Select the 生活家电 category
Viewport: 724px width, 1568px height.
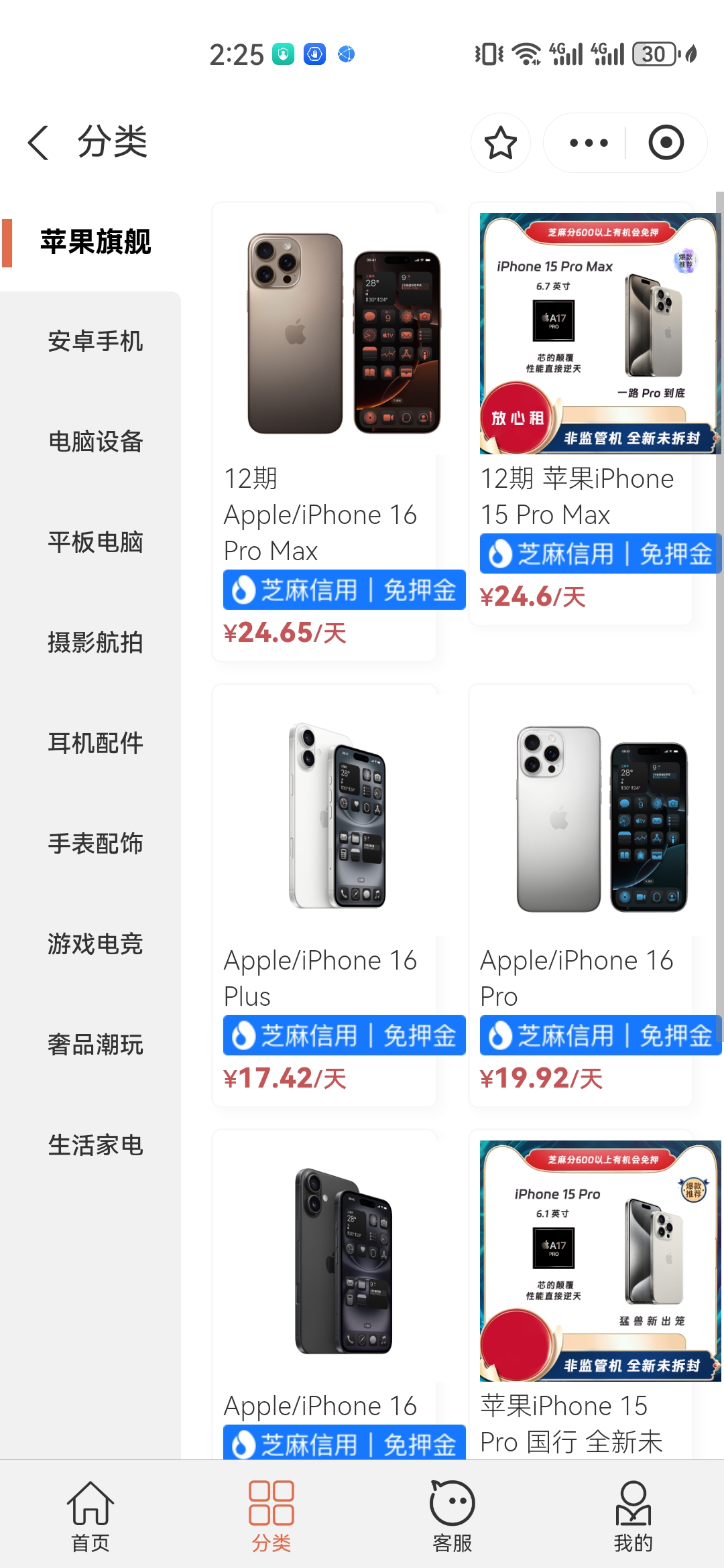click(x=95, y=1145)
